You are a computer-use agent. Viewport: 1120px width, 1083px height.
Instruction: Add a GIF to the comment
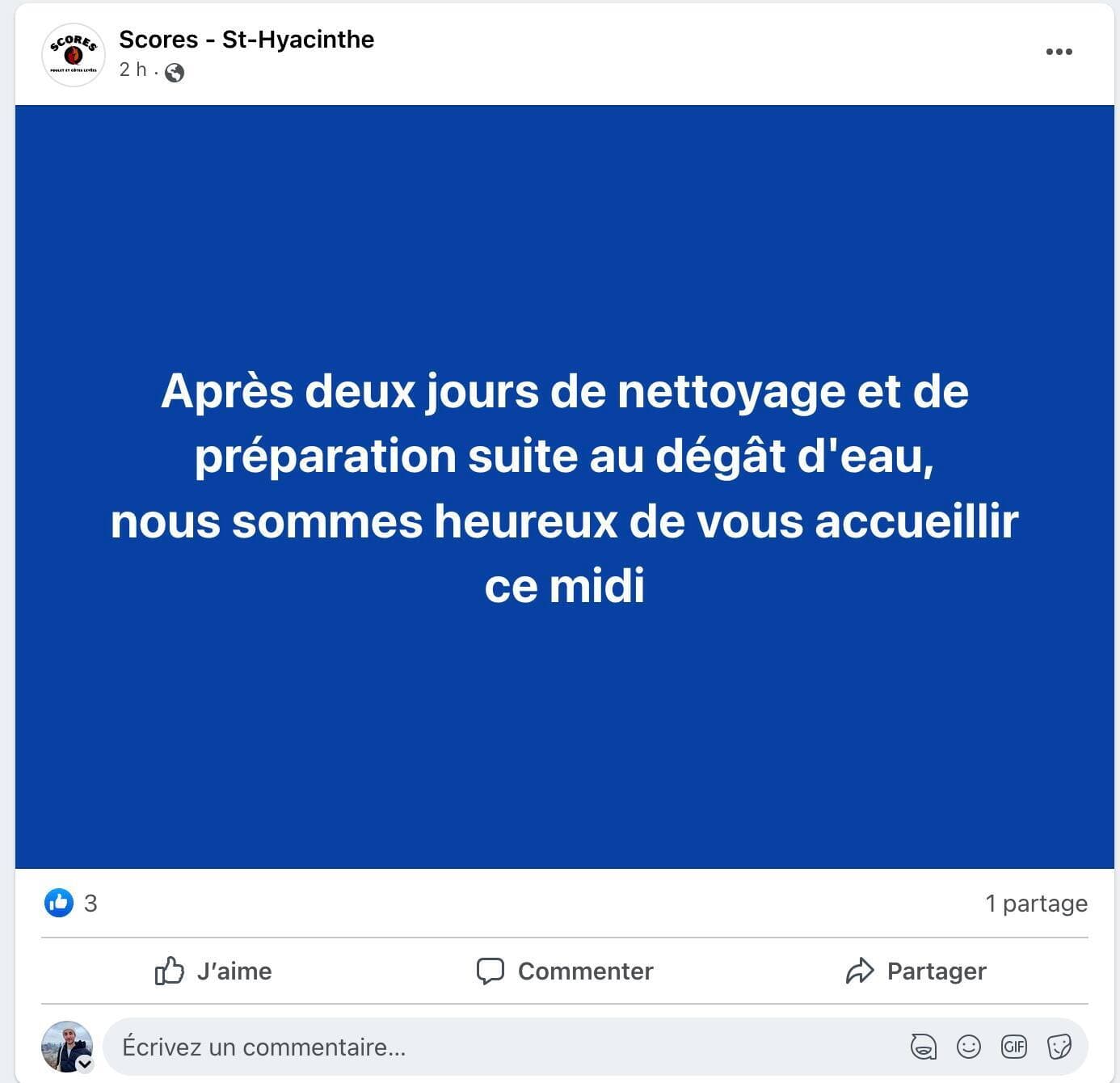point(1013,1047)
